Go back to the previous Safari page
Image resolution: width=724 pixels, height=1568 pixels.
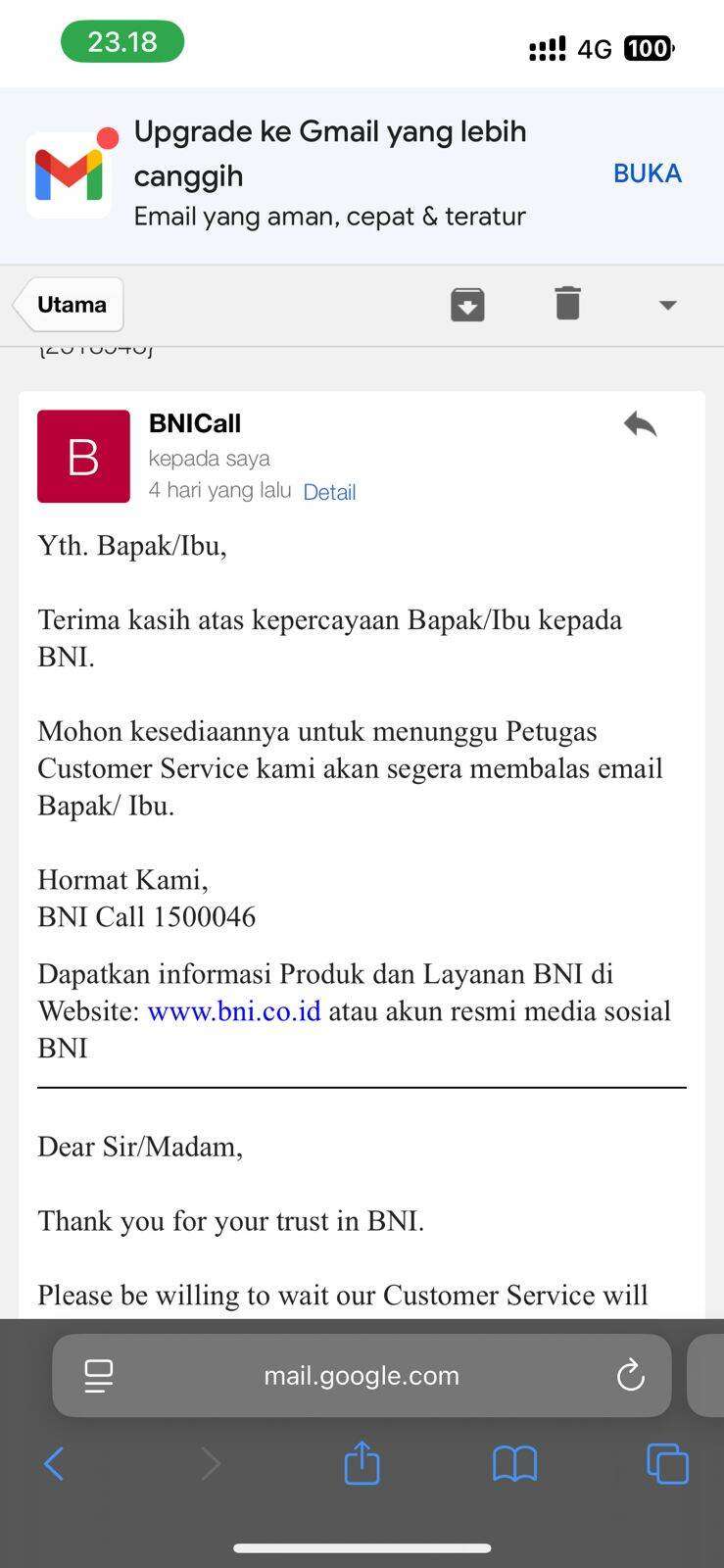coord(55,1464)
